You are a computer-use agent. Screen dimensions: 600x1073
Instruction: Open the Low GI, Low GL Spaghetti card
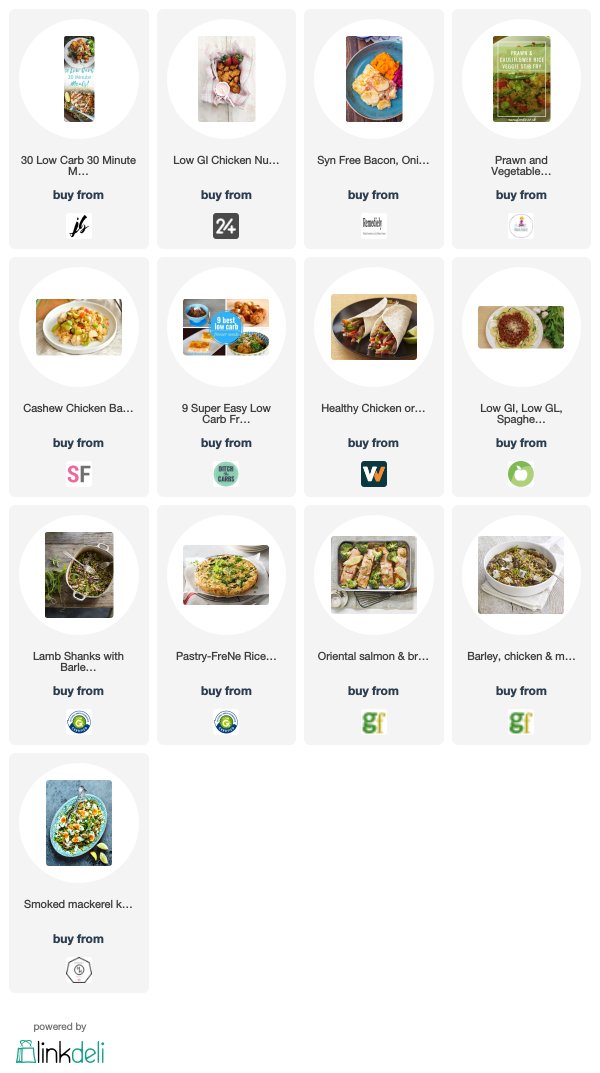coord(521,327)
